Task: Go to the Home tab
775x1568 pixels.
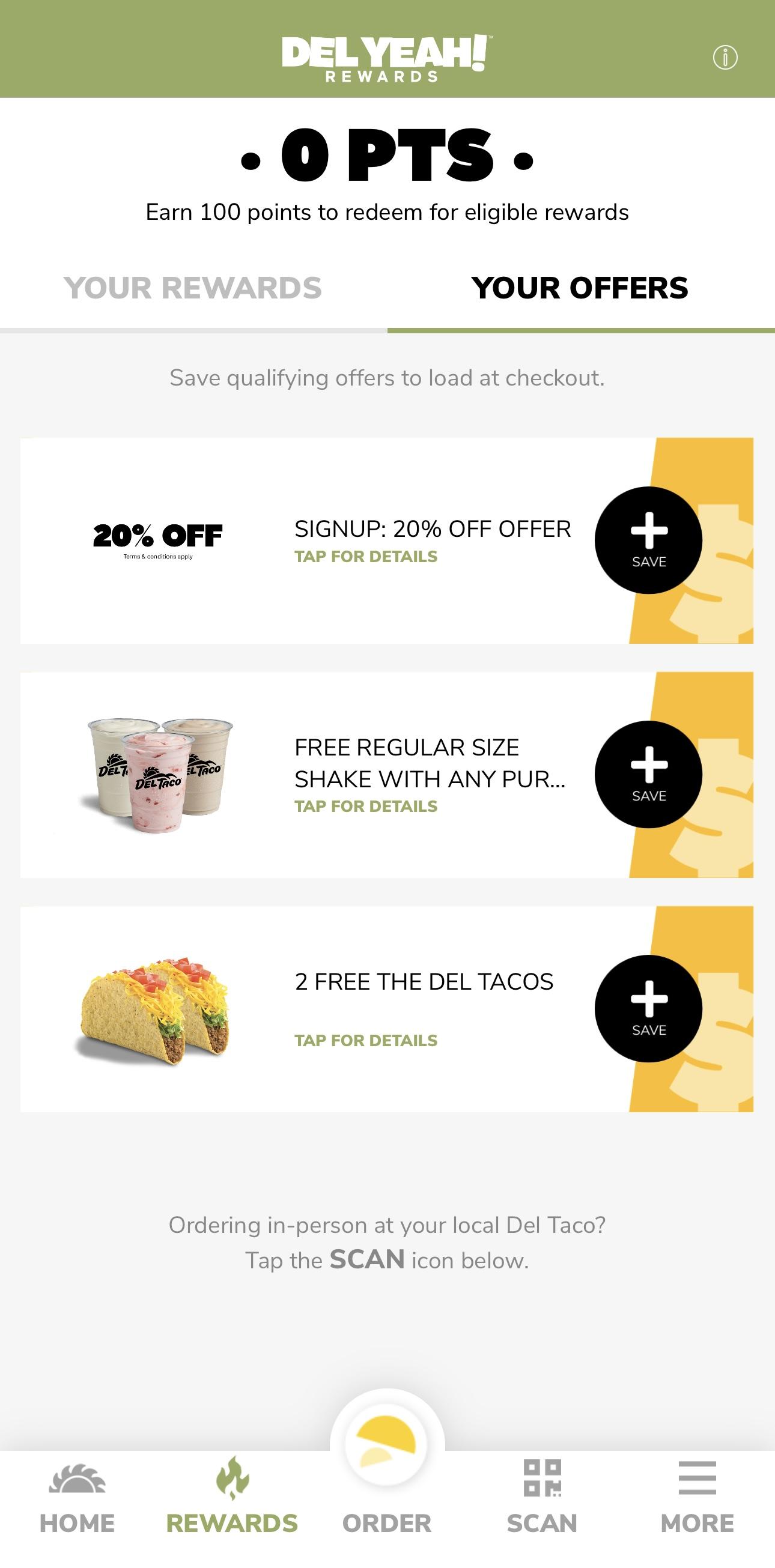Action: 77,1497
